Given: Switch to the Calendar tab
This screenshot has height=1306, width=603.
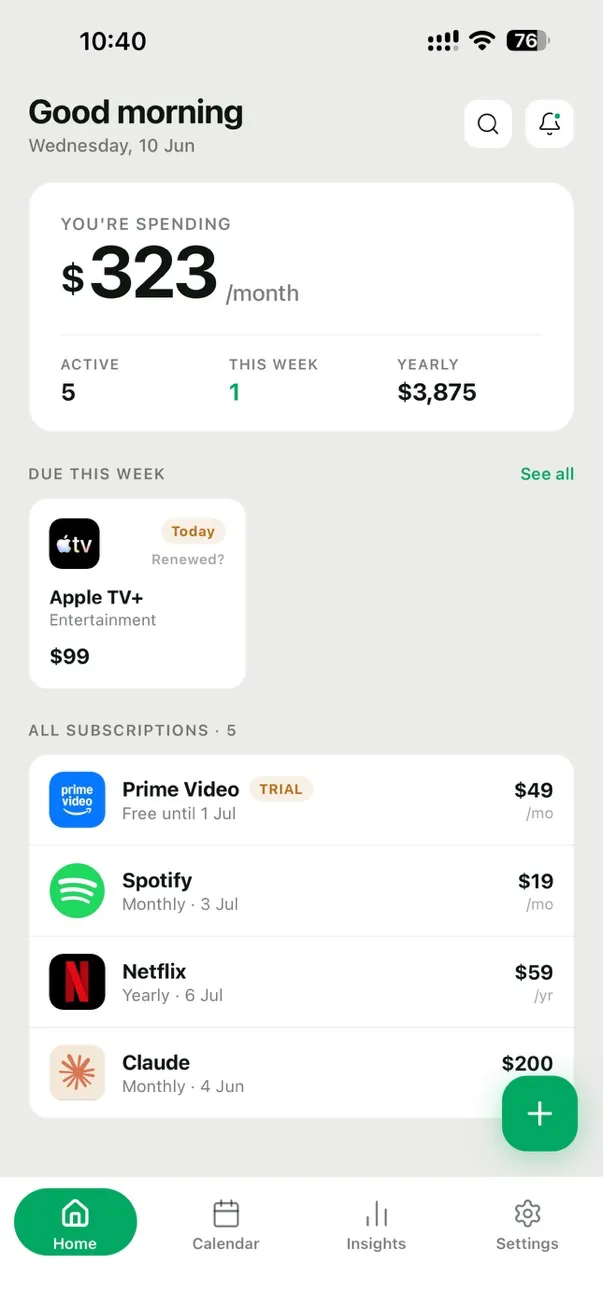Looking at the screenshot, I should [x=226, y=1226].
